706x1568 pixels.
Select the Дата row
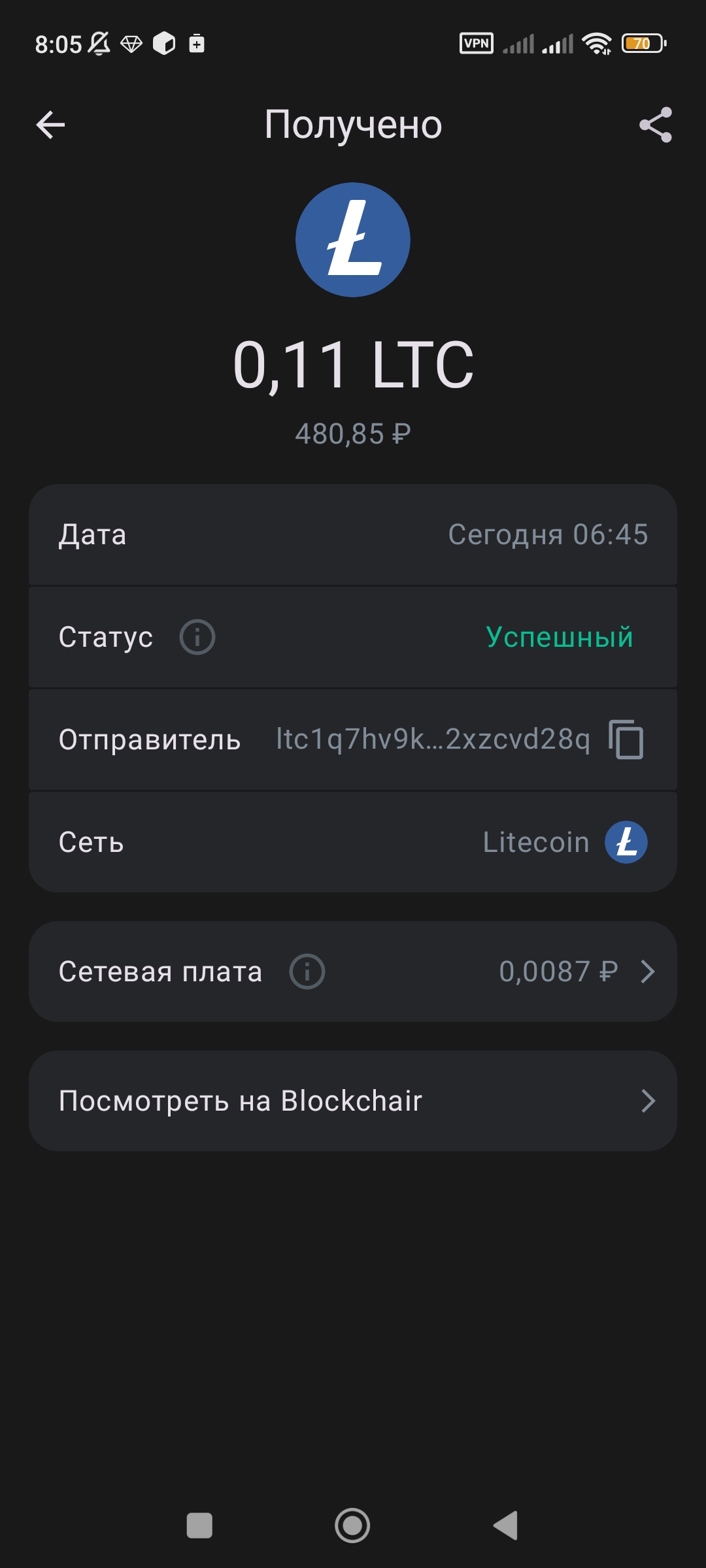pos(353,535)
